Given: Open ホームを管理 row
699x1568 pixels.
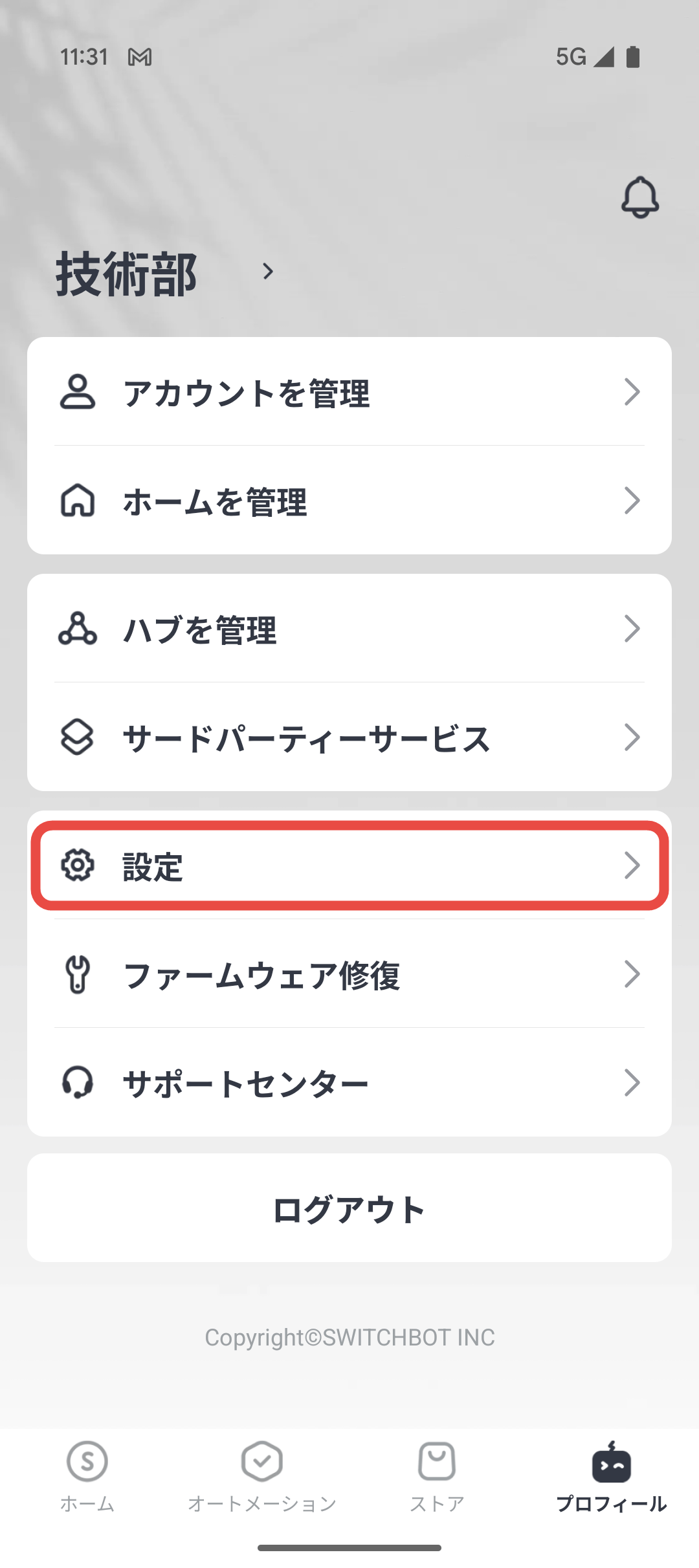Looking at the screenshot, I should tap(349, 500).
